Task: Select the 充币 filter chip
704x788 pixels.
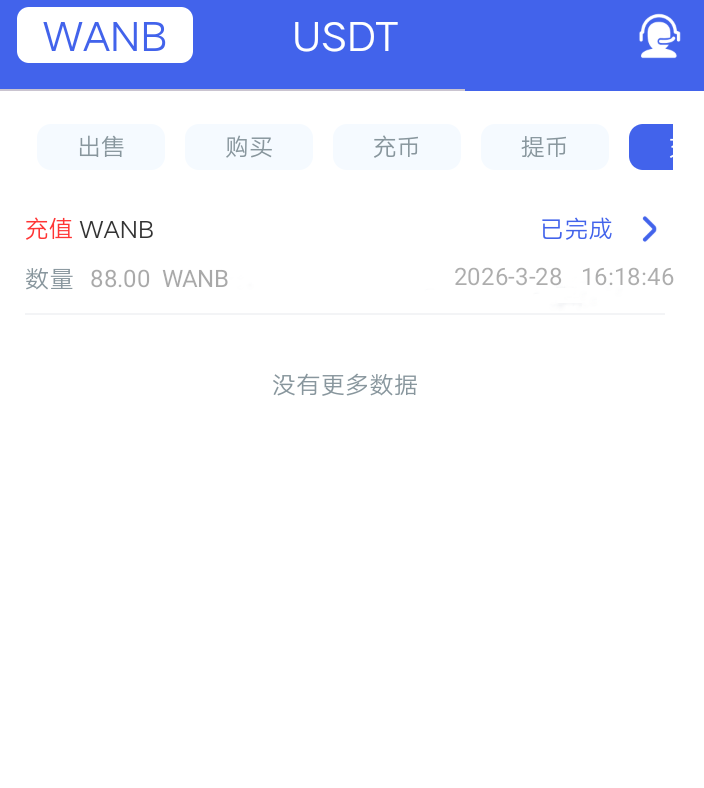Action: coord(397,147)
